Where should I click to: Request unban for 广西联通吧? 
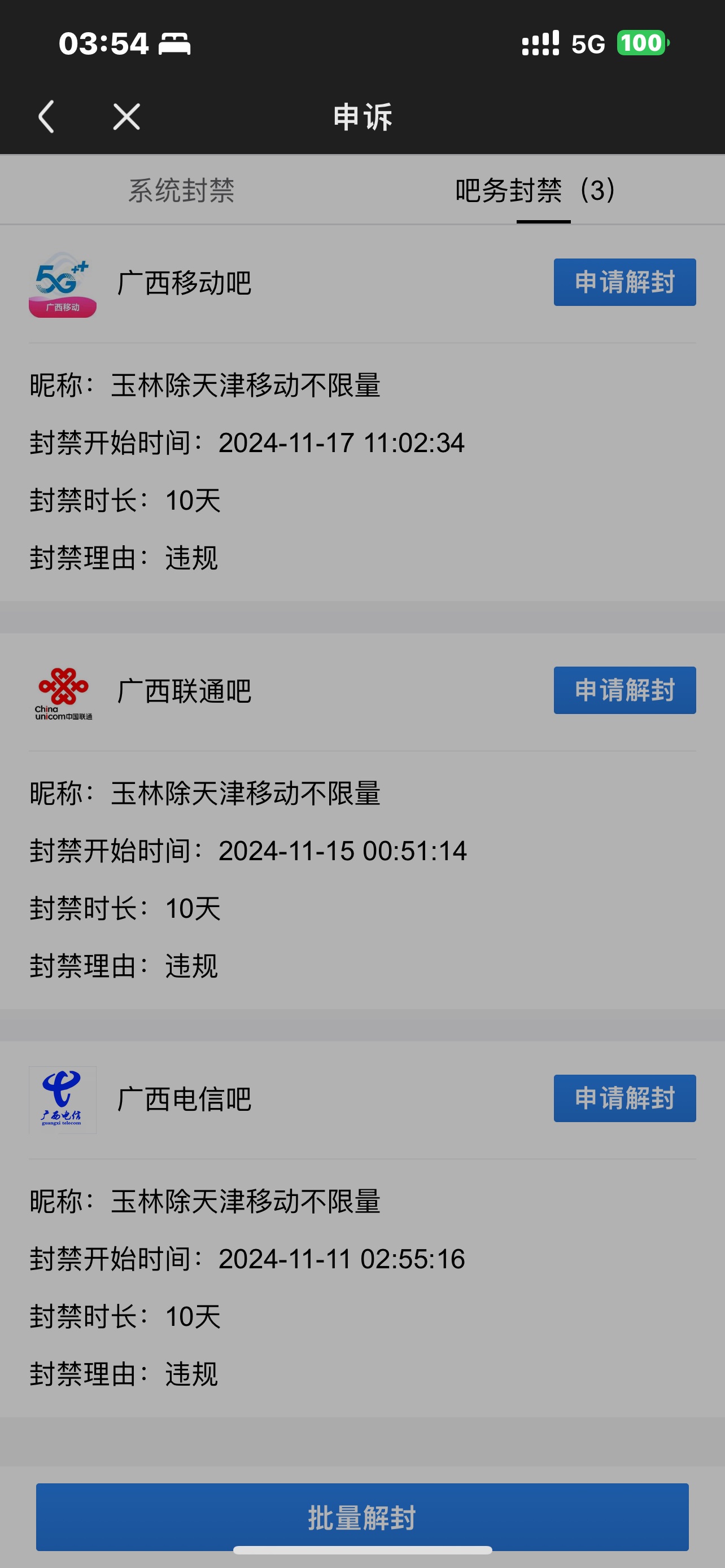[624, 690]
